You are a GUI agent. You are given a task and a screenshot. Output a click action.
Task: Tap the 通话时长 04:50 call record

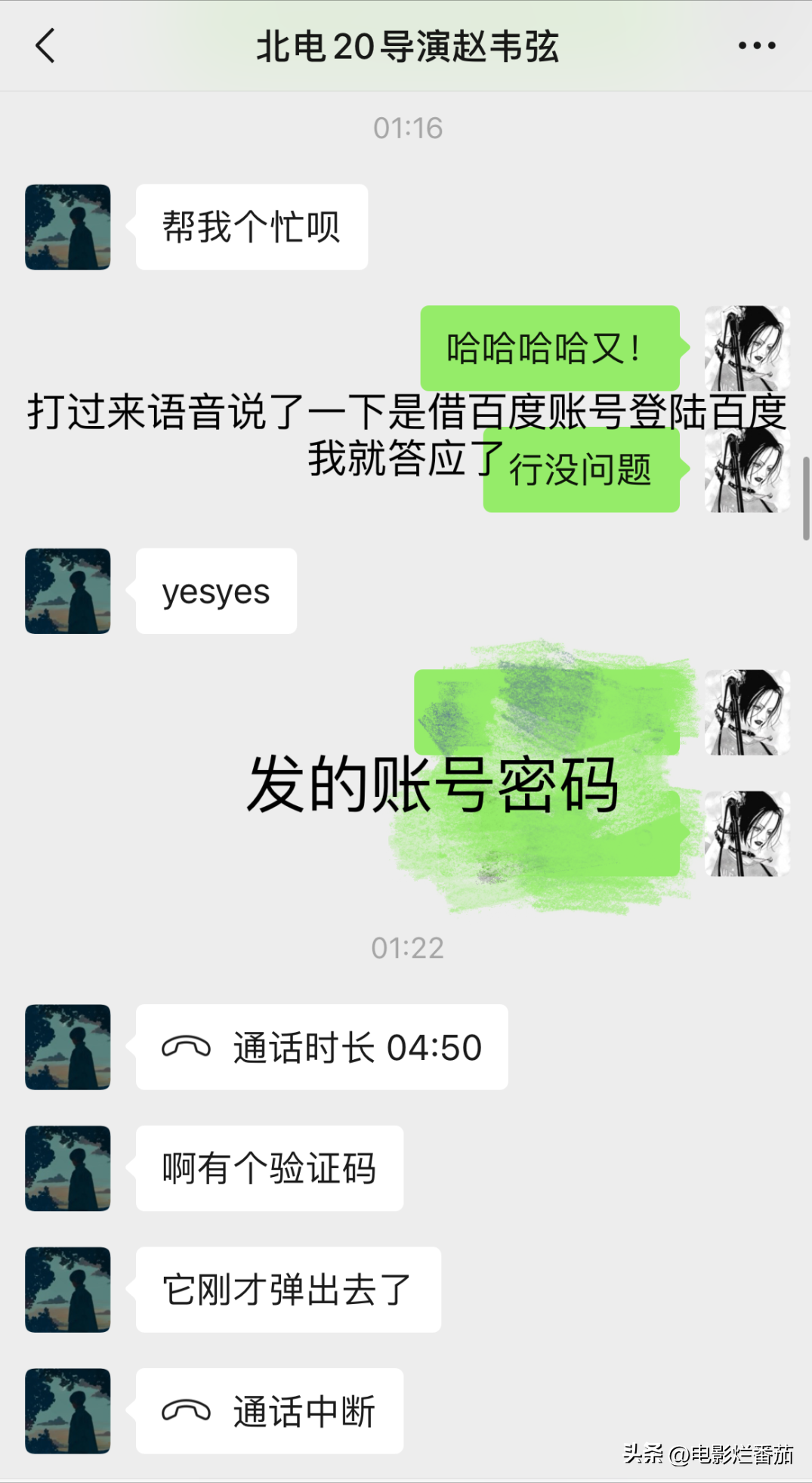coord(322,1047)
